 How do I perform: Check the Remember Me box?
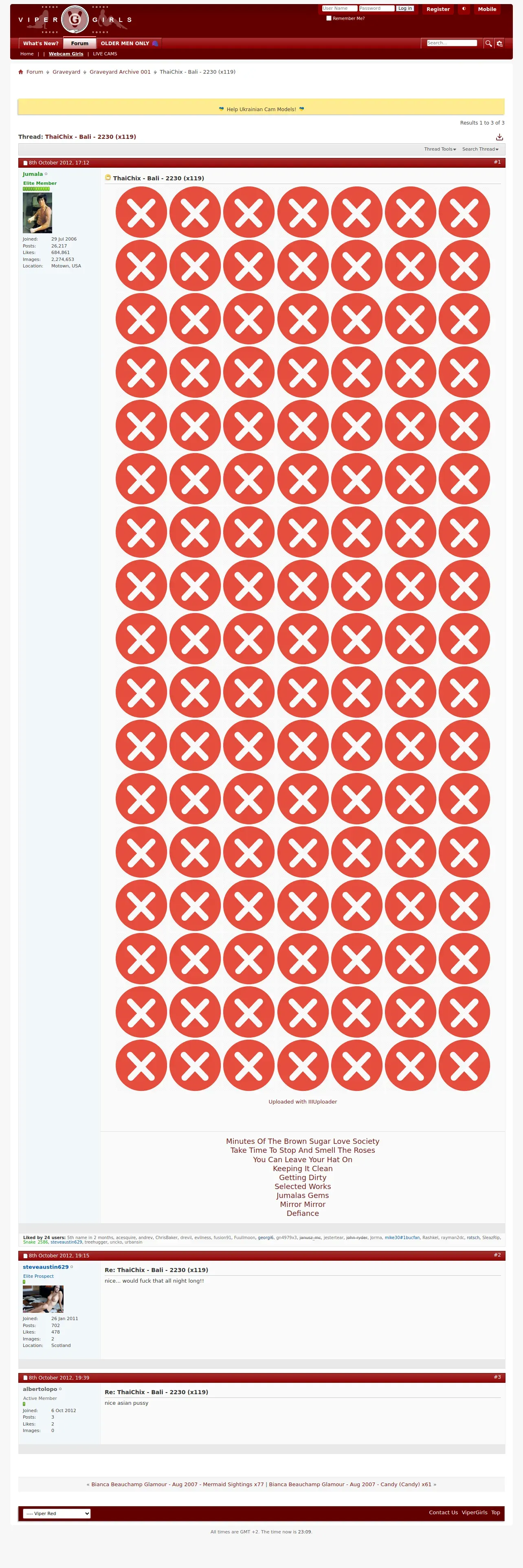[x=329, y=18]
